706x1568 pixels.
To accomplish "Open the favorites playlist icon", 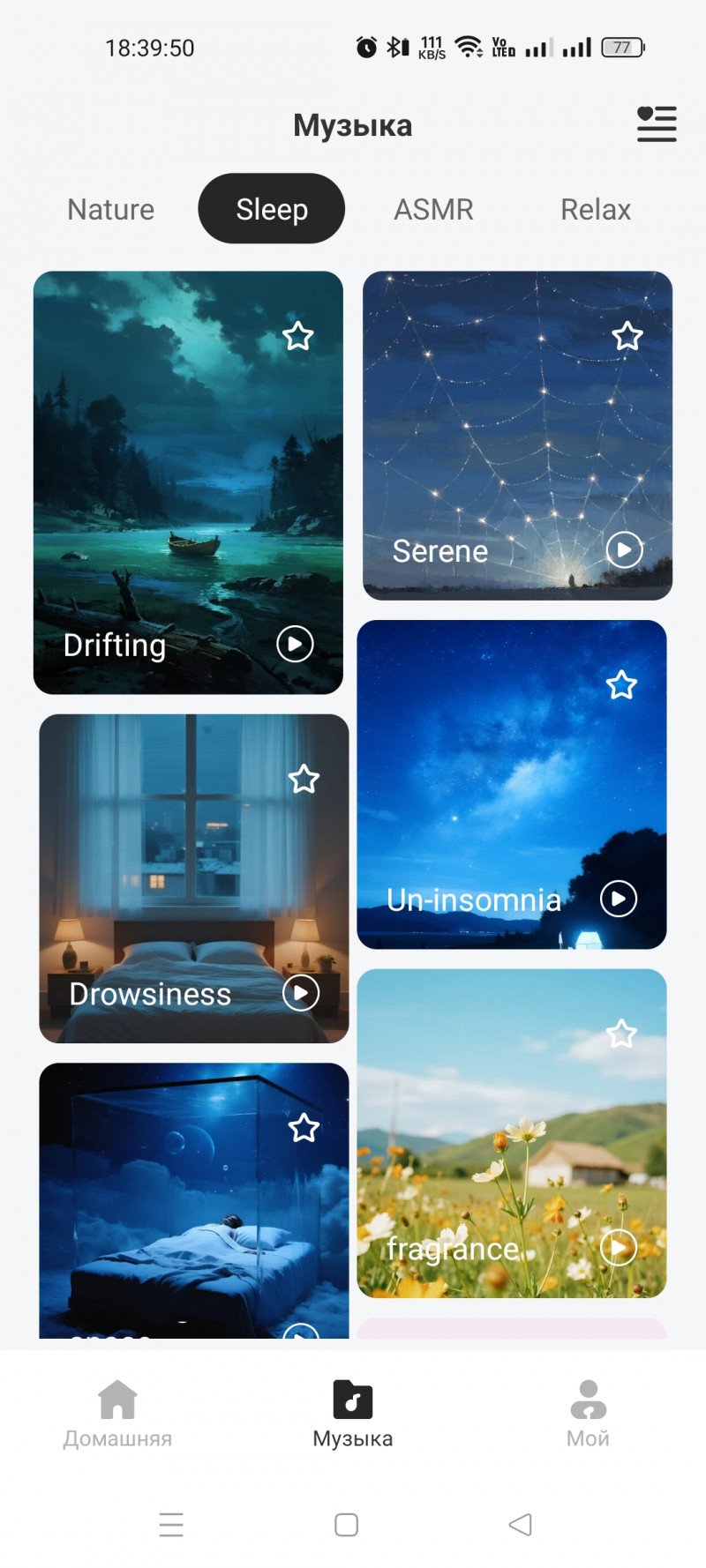I will [657, 124].
